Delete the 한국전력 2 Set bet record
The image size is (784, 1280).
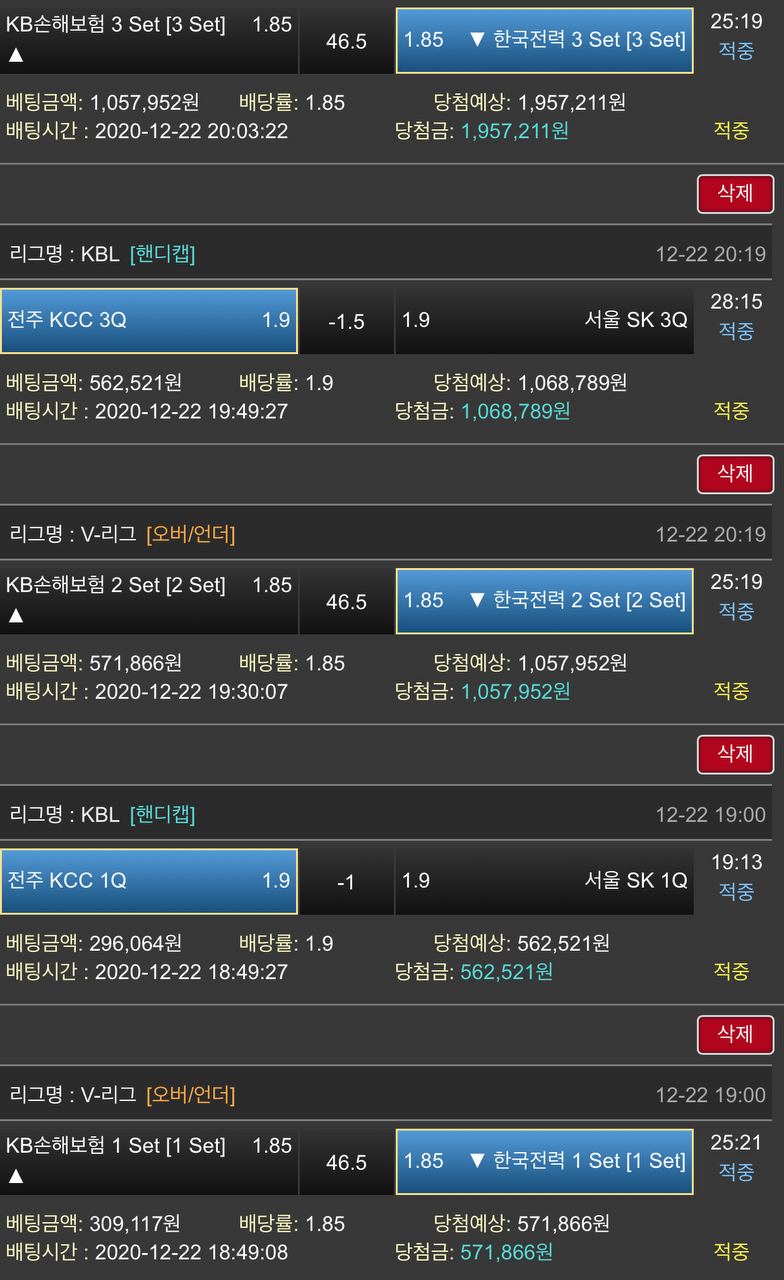(x=735, y=753)
